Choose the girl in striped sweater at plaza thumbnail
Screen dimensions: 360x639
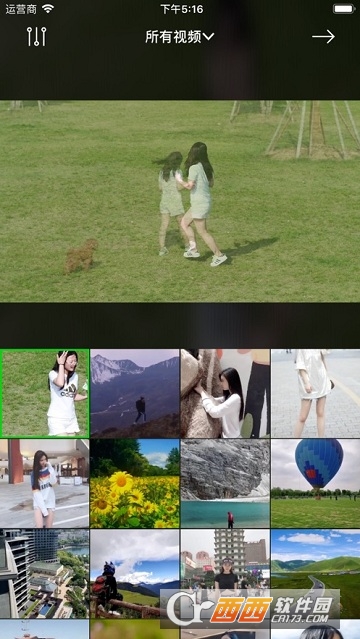(44, 483)
